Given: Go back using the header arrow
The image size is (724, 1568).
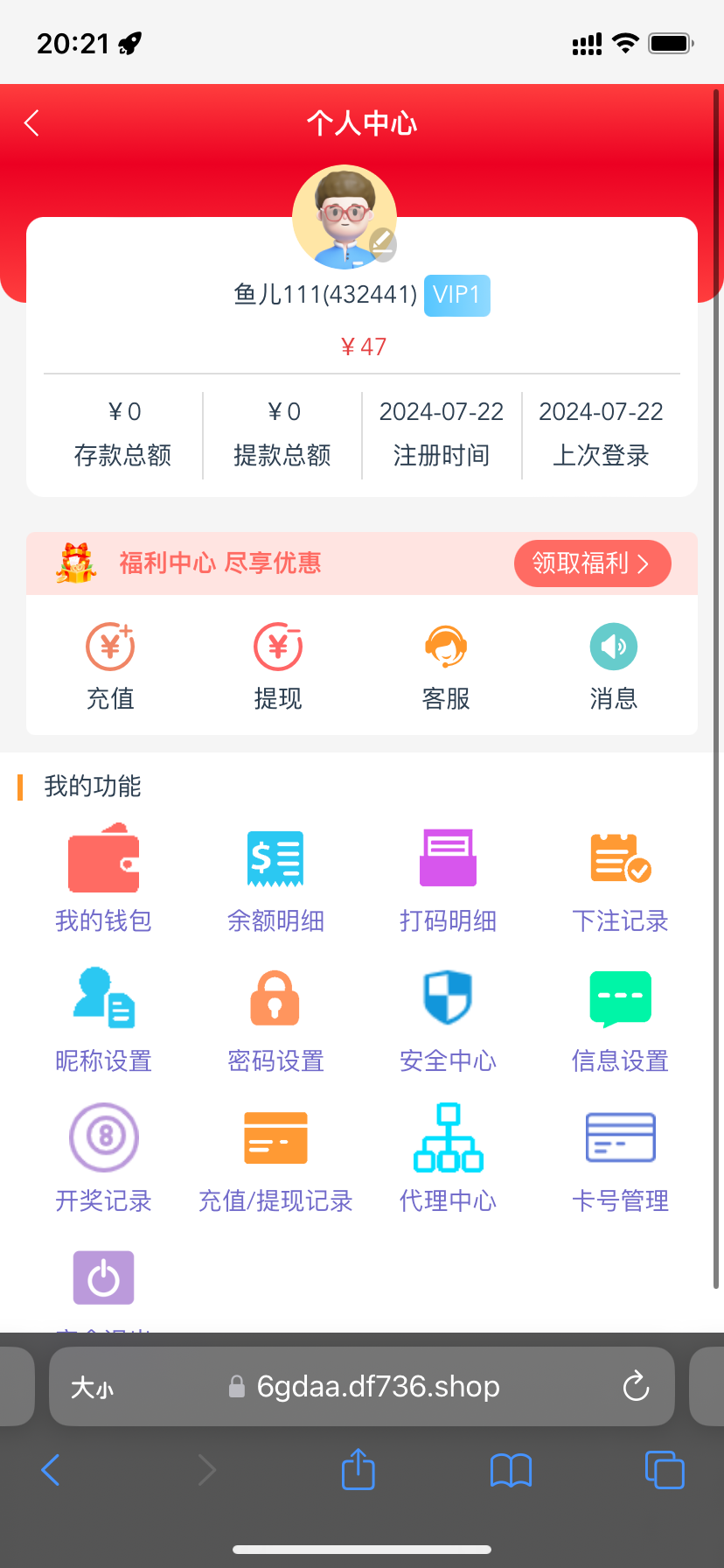Looking at the screenshot, I should point(32,123).
